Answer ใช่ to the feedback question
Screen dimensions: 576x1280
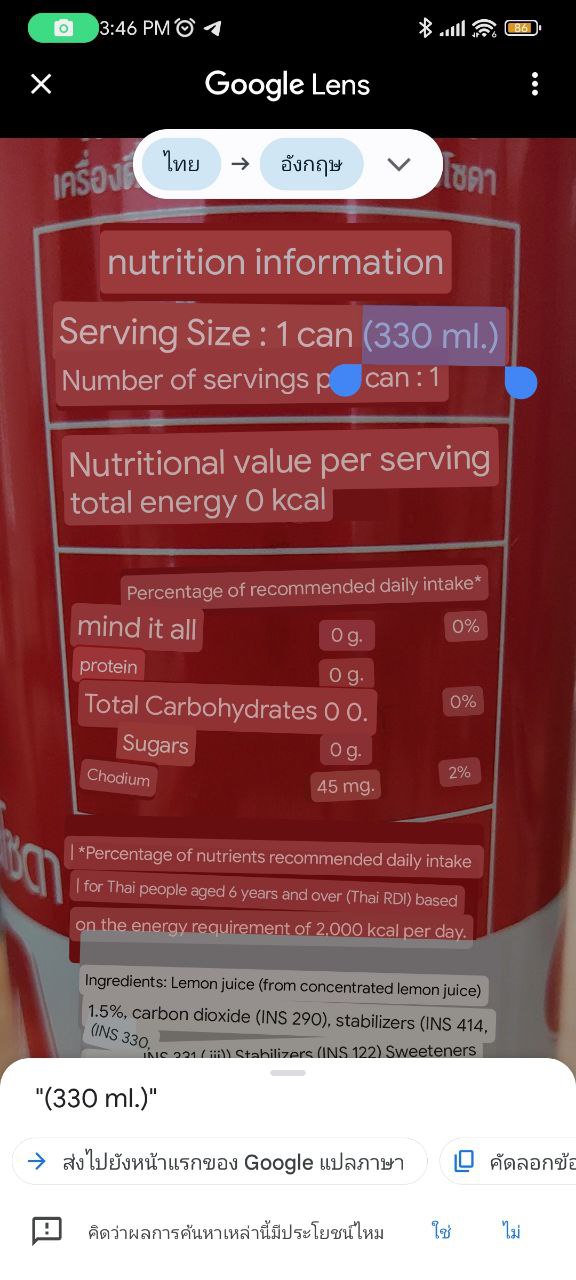point(441,1231)
